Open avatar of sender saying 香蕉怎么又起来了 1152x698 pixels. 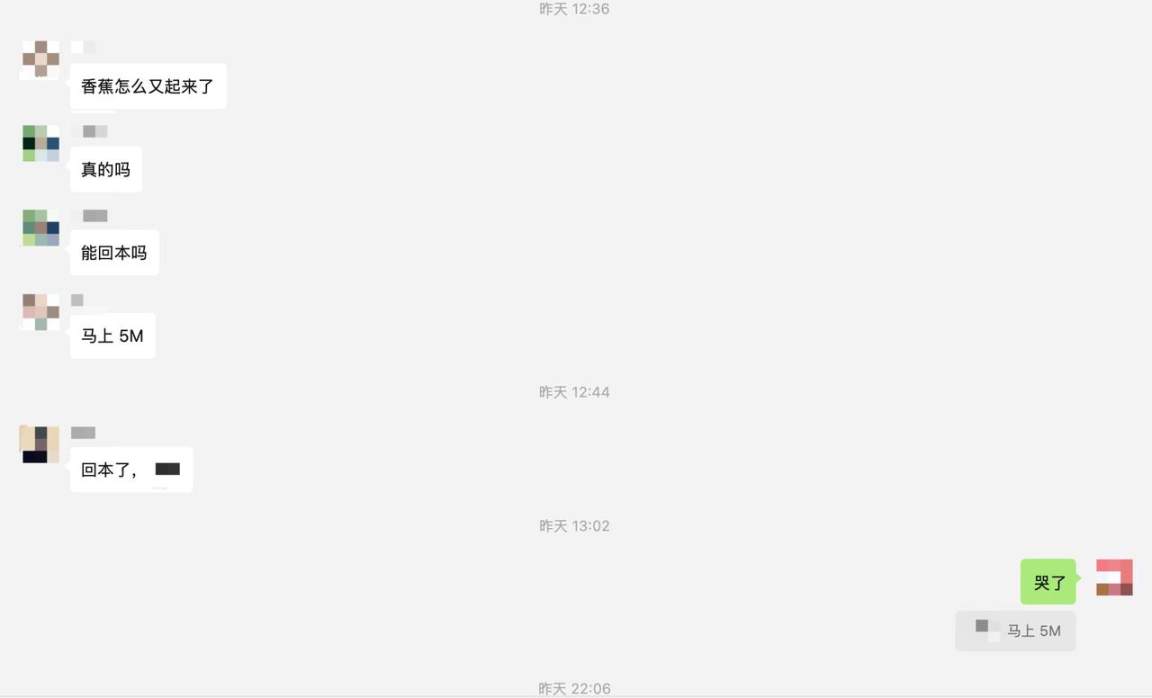[40, 60]
